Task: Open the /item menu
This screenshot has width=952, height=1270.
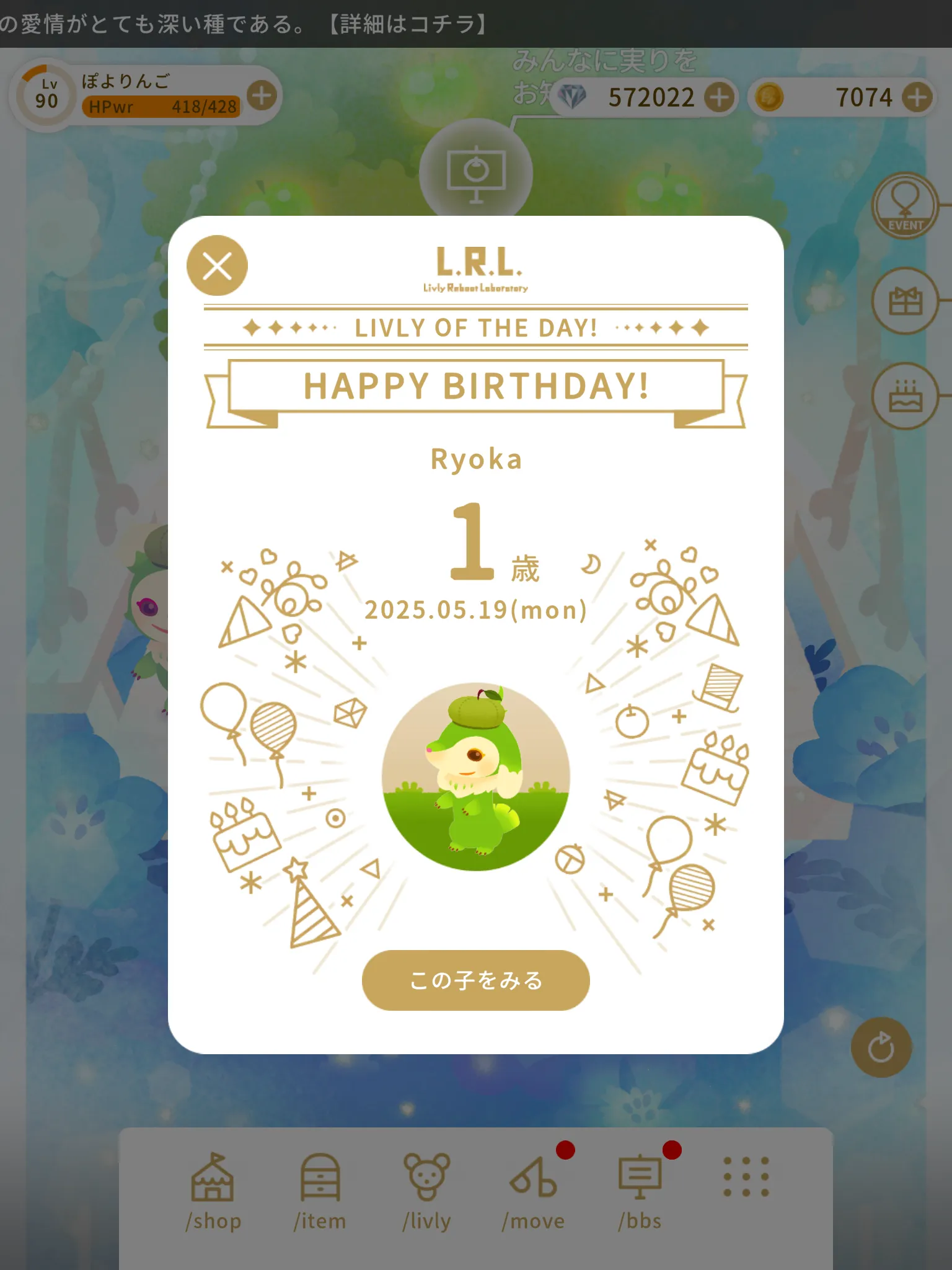Action: point(320,1192)
